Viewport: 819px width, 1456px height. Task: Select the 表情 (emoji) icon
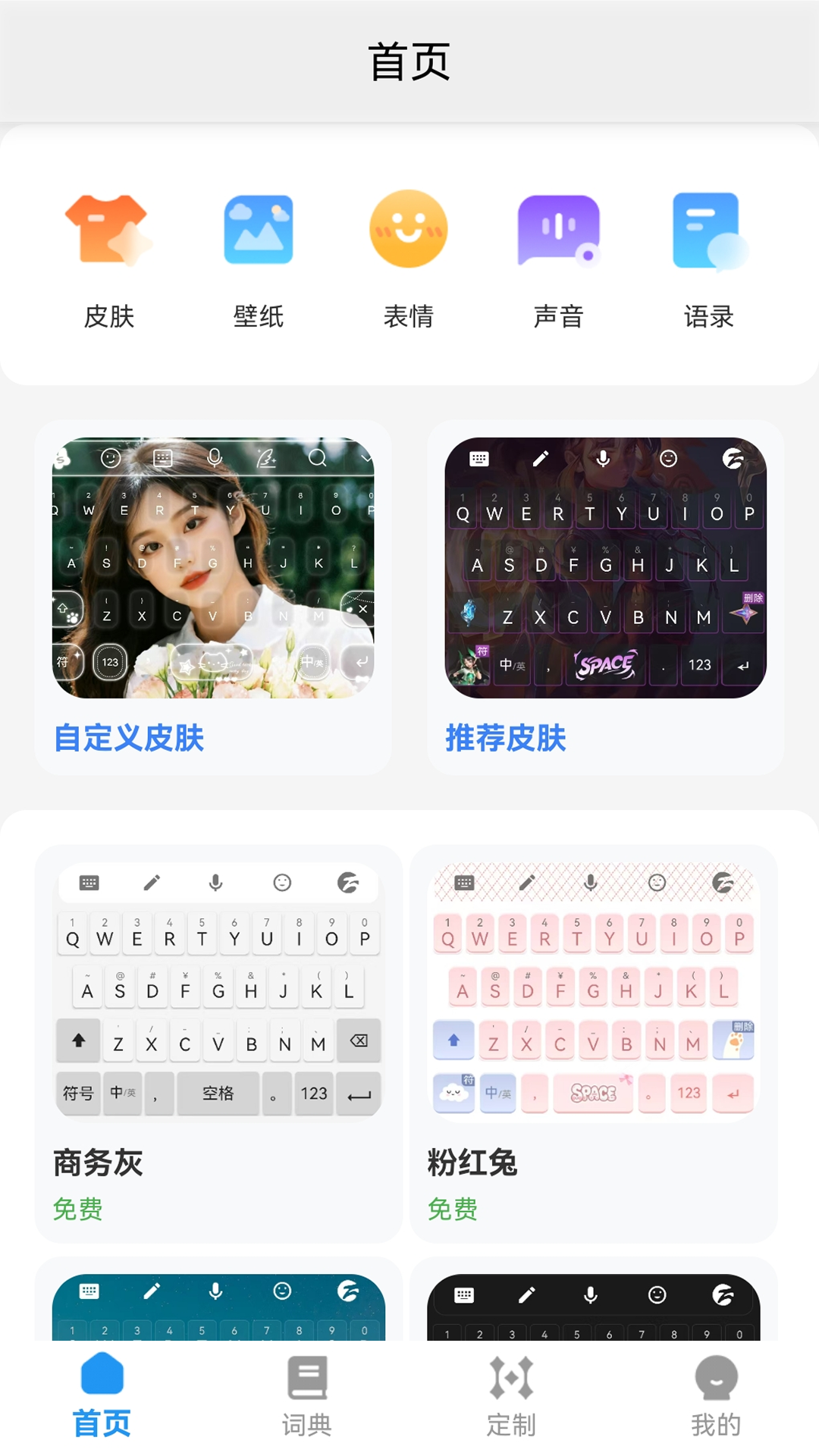pyautogui.click(x=409, y=228)
